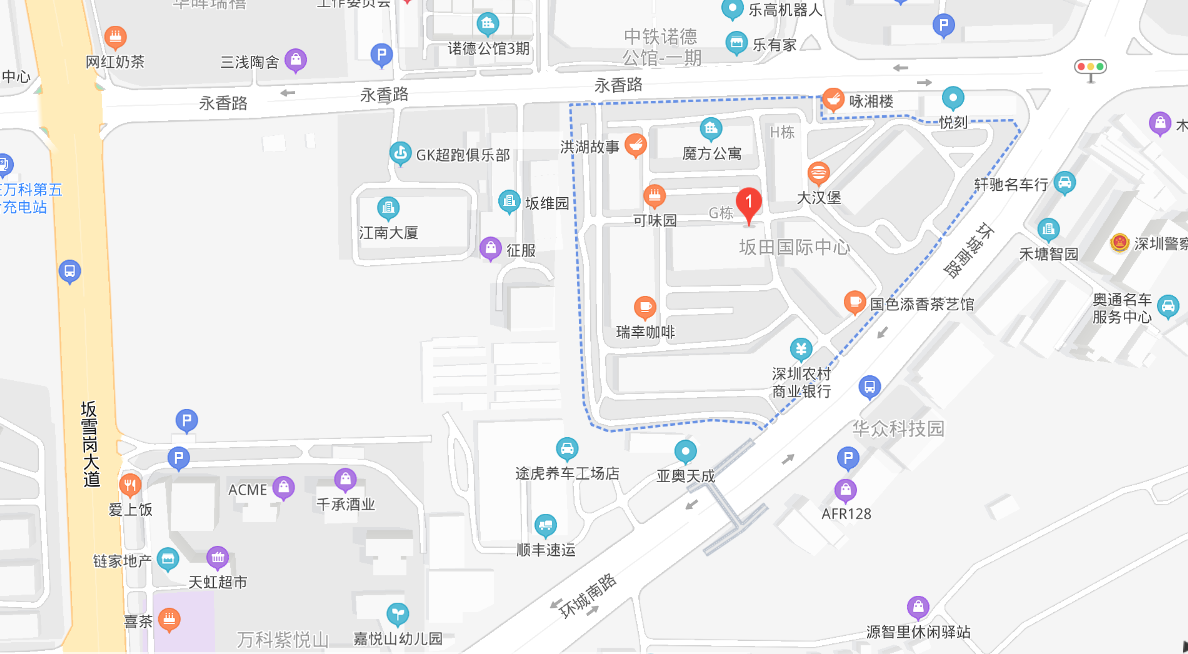Select the 亚奥天成 location pin

tap(685, 451)
